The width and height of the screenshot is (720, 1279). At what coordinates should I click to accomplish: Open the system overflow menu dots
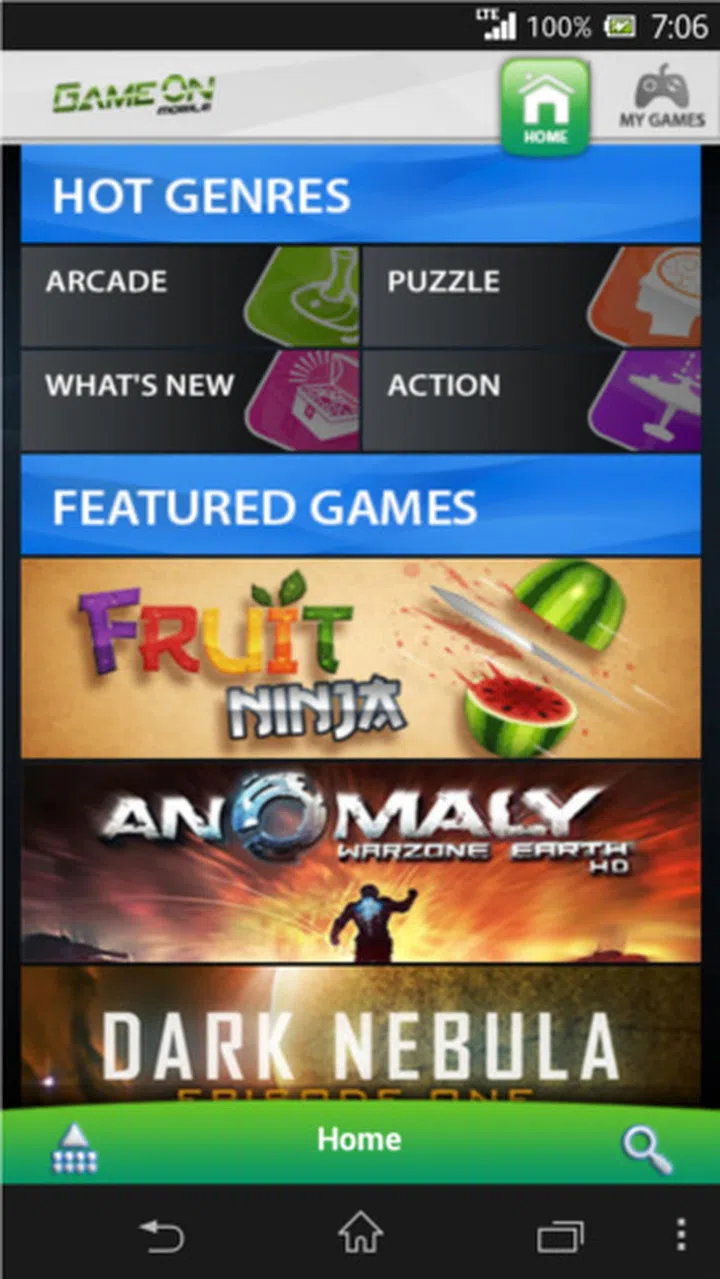tap(681, 1235)
